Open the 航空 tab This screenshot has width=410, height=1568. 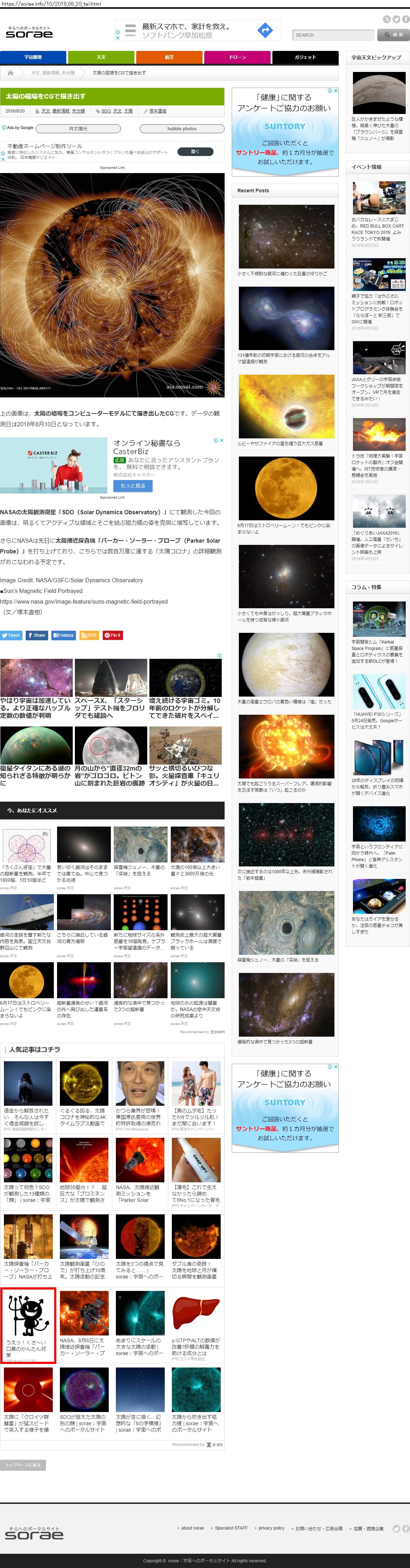tap(169, 57)
